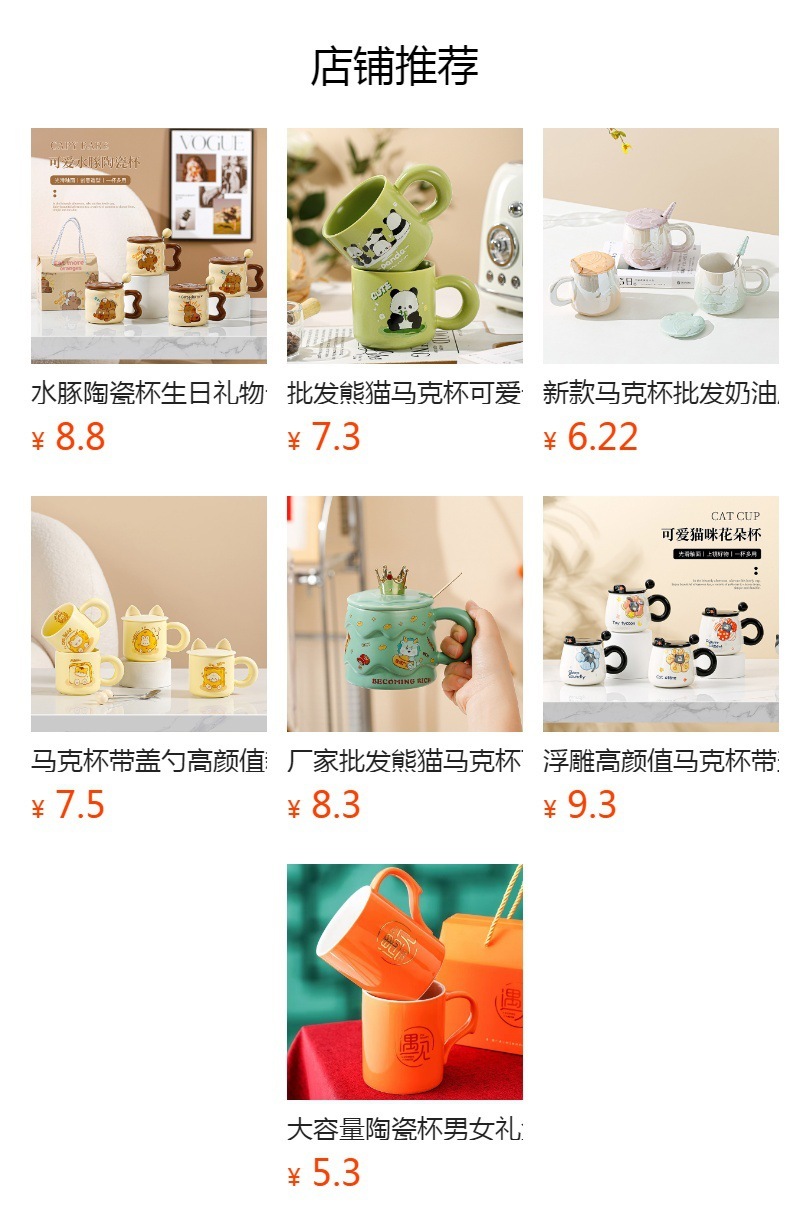The height and width of the screenshot is (1232, 790).
Task: Open 厂家批发熊猫马克杯 product at ¥8.3
Action: pos(404,614)
